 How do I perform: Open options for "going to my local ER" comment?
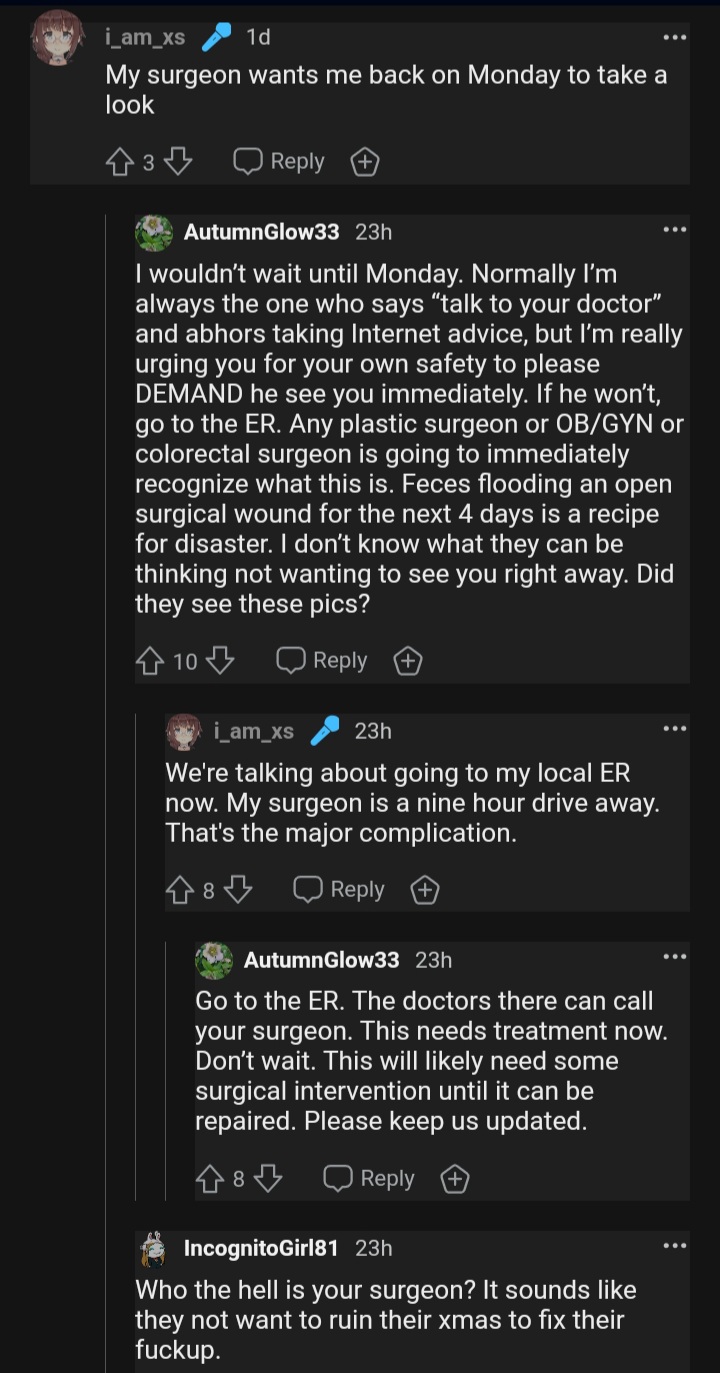coord(675,728)
